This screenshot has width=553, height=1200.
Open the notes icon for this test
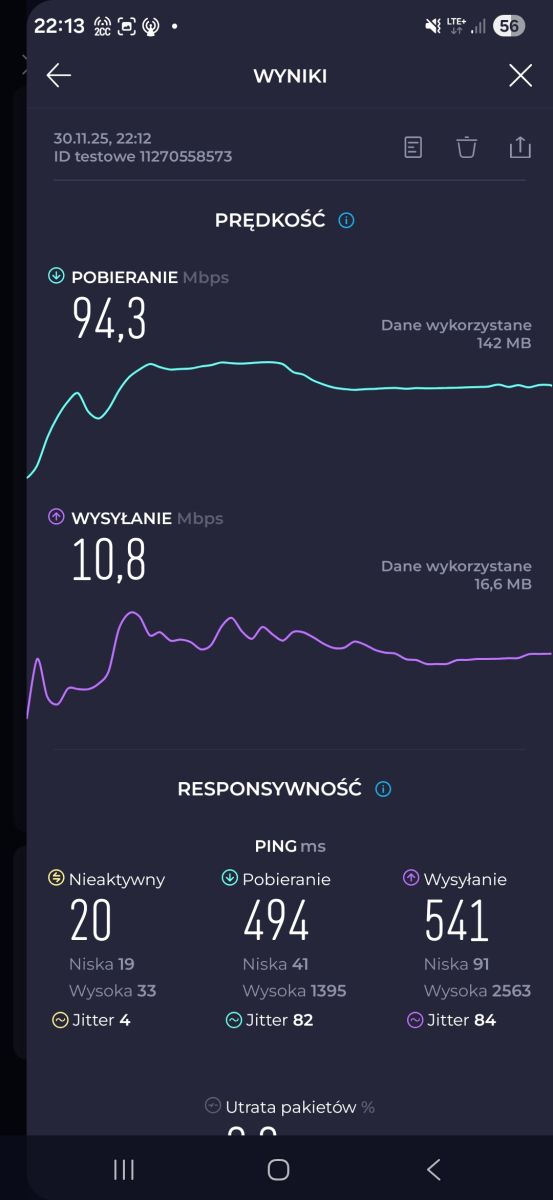(413, 147)
